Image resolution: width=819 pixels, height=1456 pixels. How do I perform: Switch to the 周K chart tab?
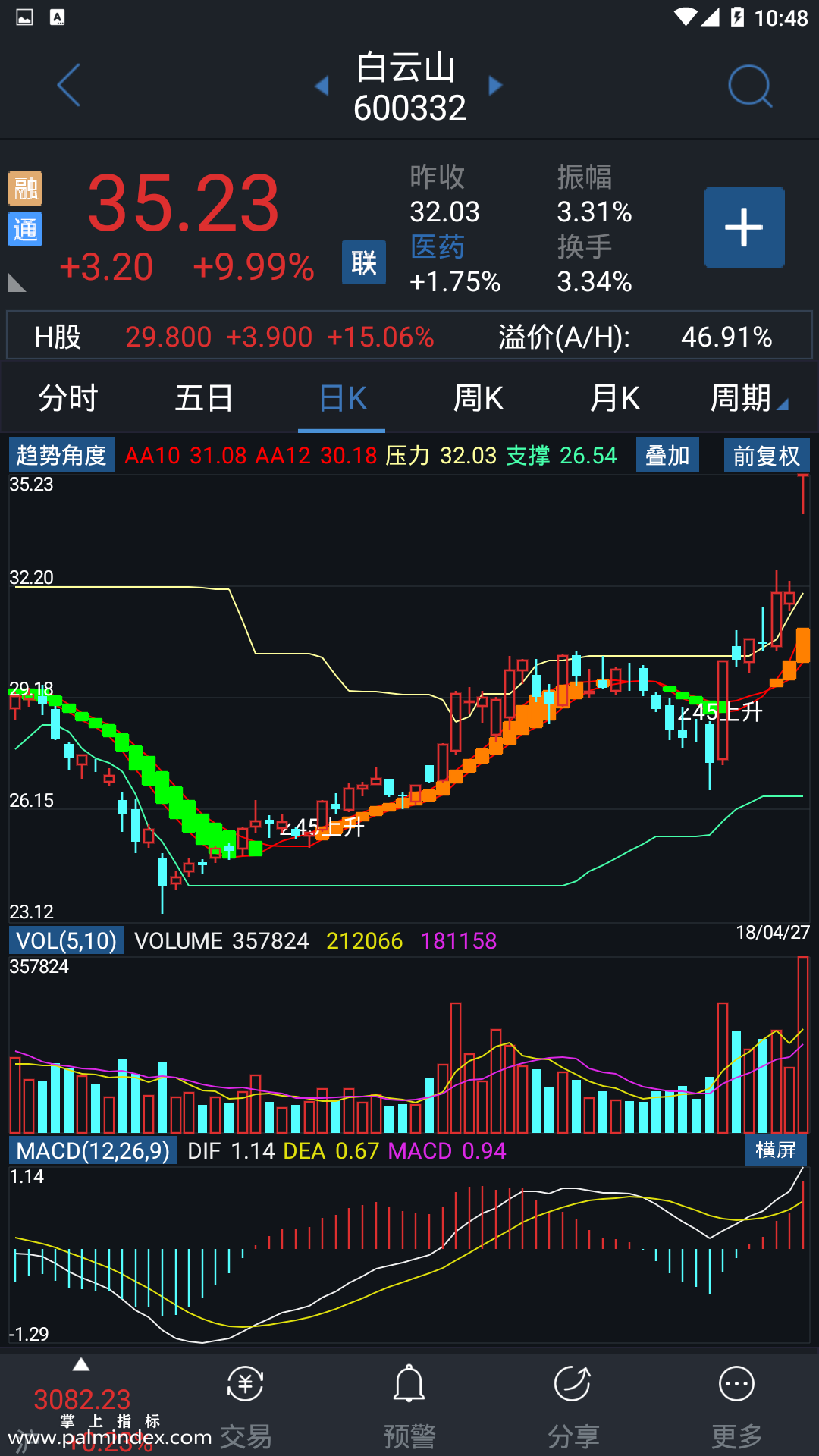(x=478, y=398)
